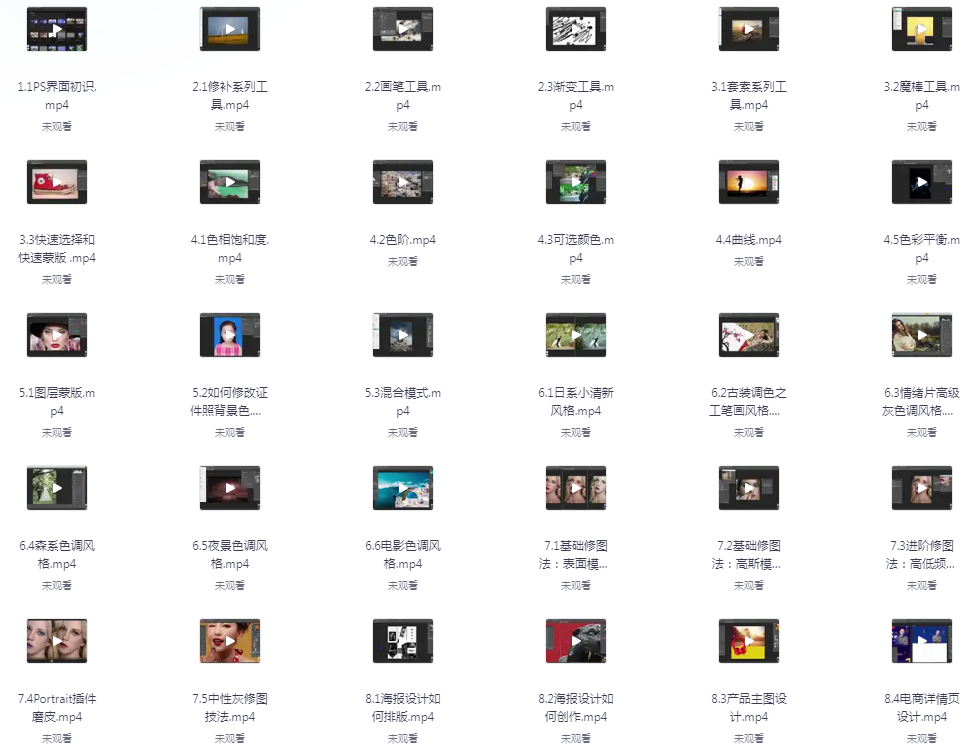Play 6.1日系小清新风格.mp4

point(576,335)
